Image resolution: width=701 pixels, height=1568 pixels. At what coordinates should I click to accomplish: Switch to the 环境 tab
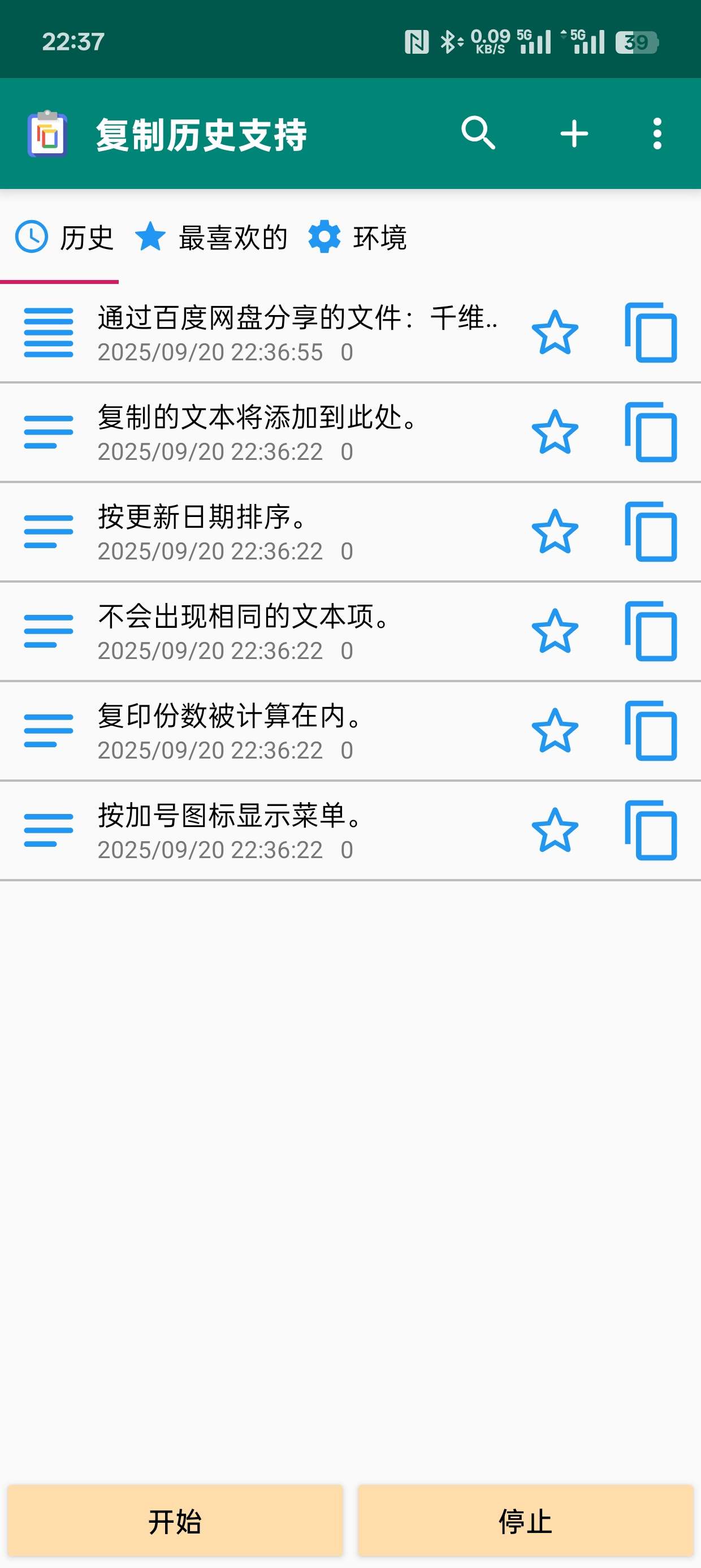point(357,238)
